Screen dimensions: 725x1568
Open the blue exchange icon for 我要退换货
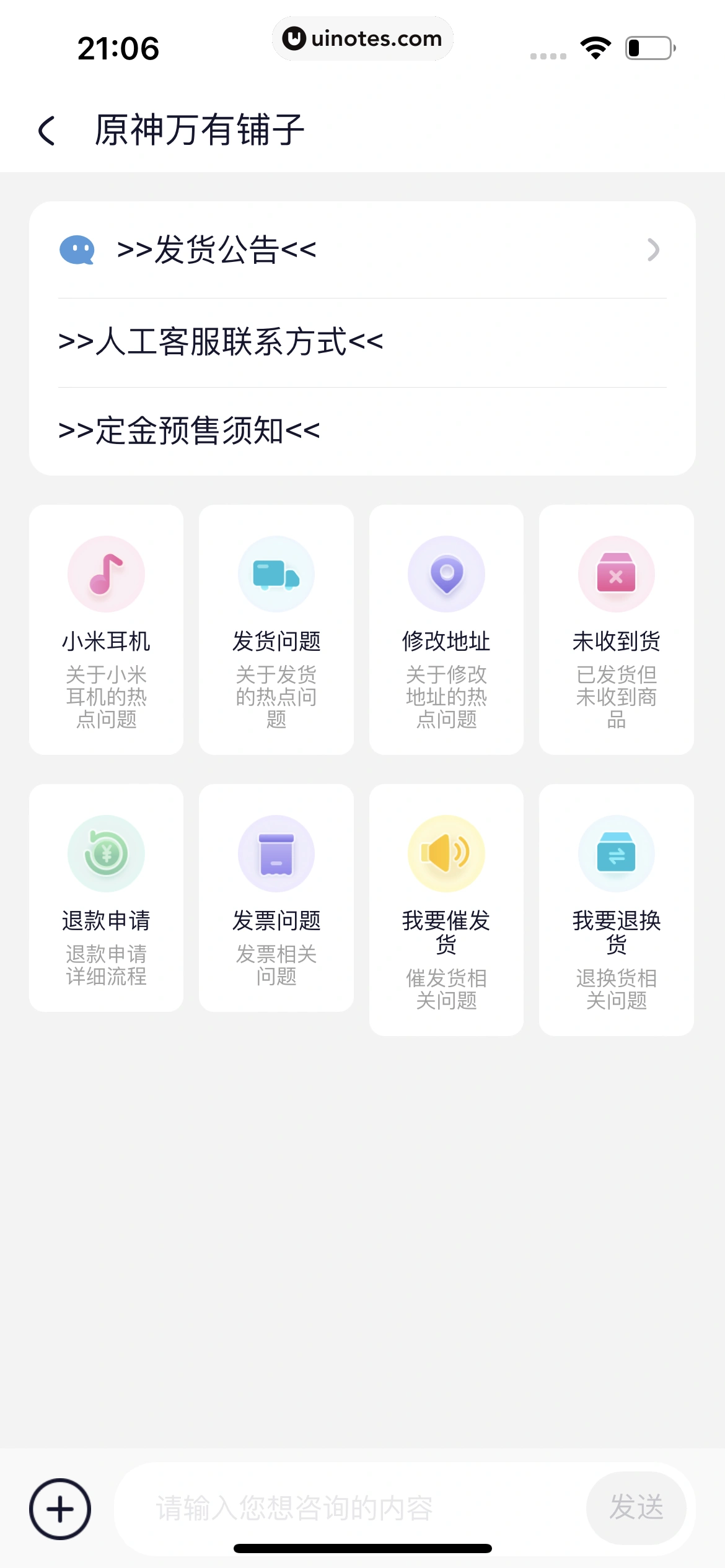[x=616, y=852]
